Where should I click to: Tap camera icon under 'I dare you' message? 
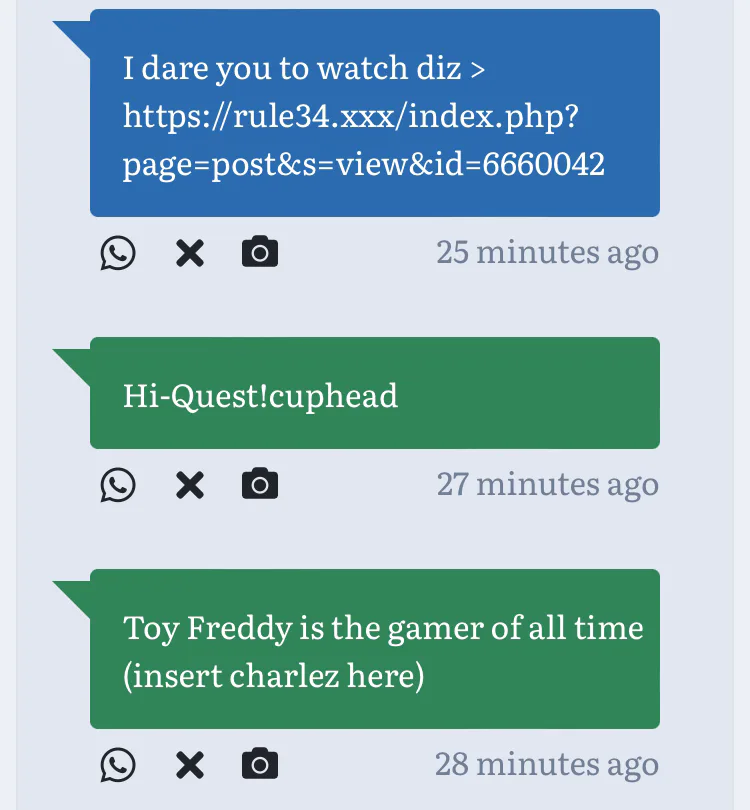[x=260, y=253]
